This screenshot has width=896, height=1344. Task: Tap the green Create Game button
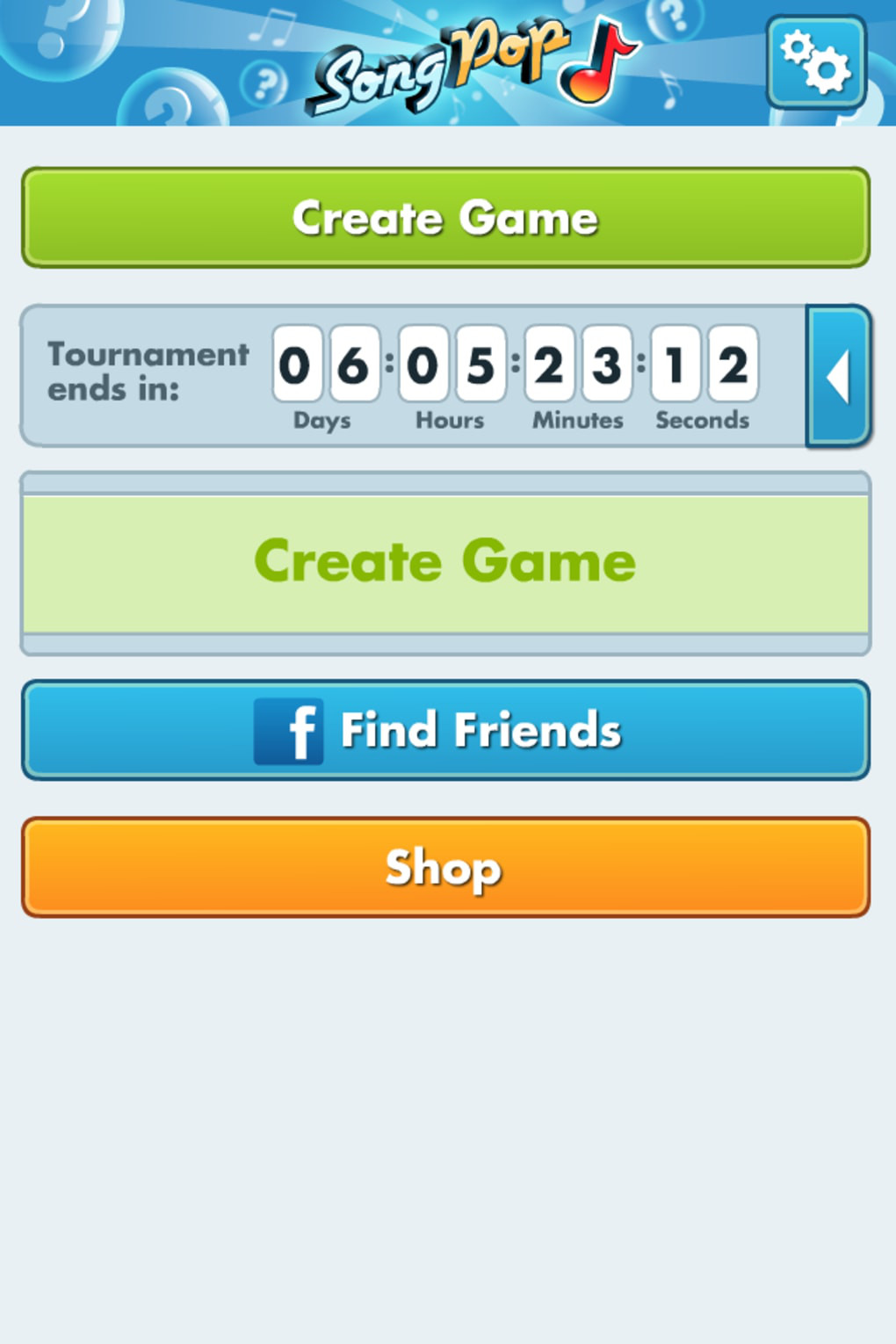[x=445, y=218]
